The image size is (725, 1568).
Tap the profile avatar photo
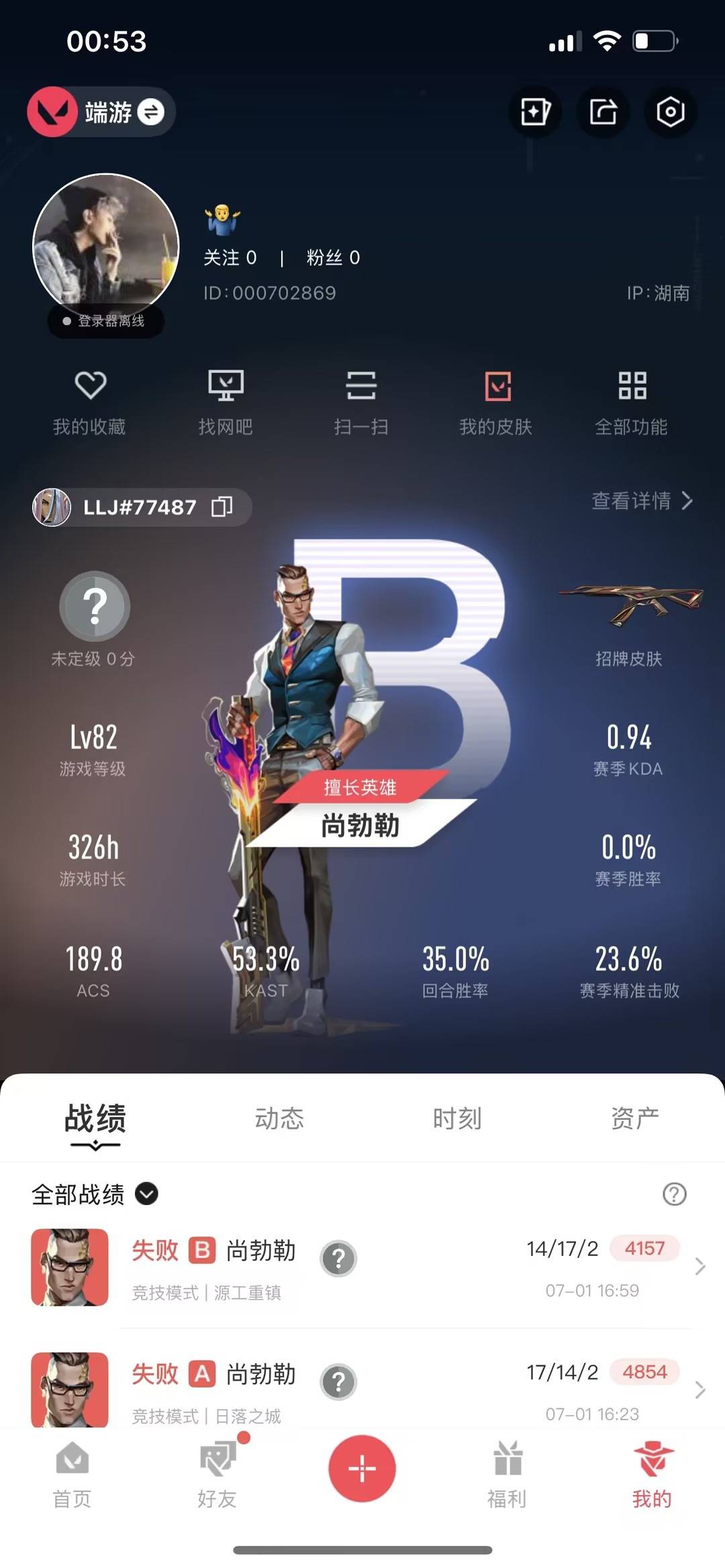(106, 245)
